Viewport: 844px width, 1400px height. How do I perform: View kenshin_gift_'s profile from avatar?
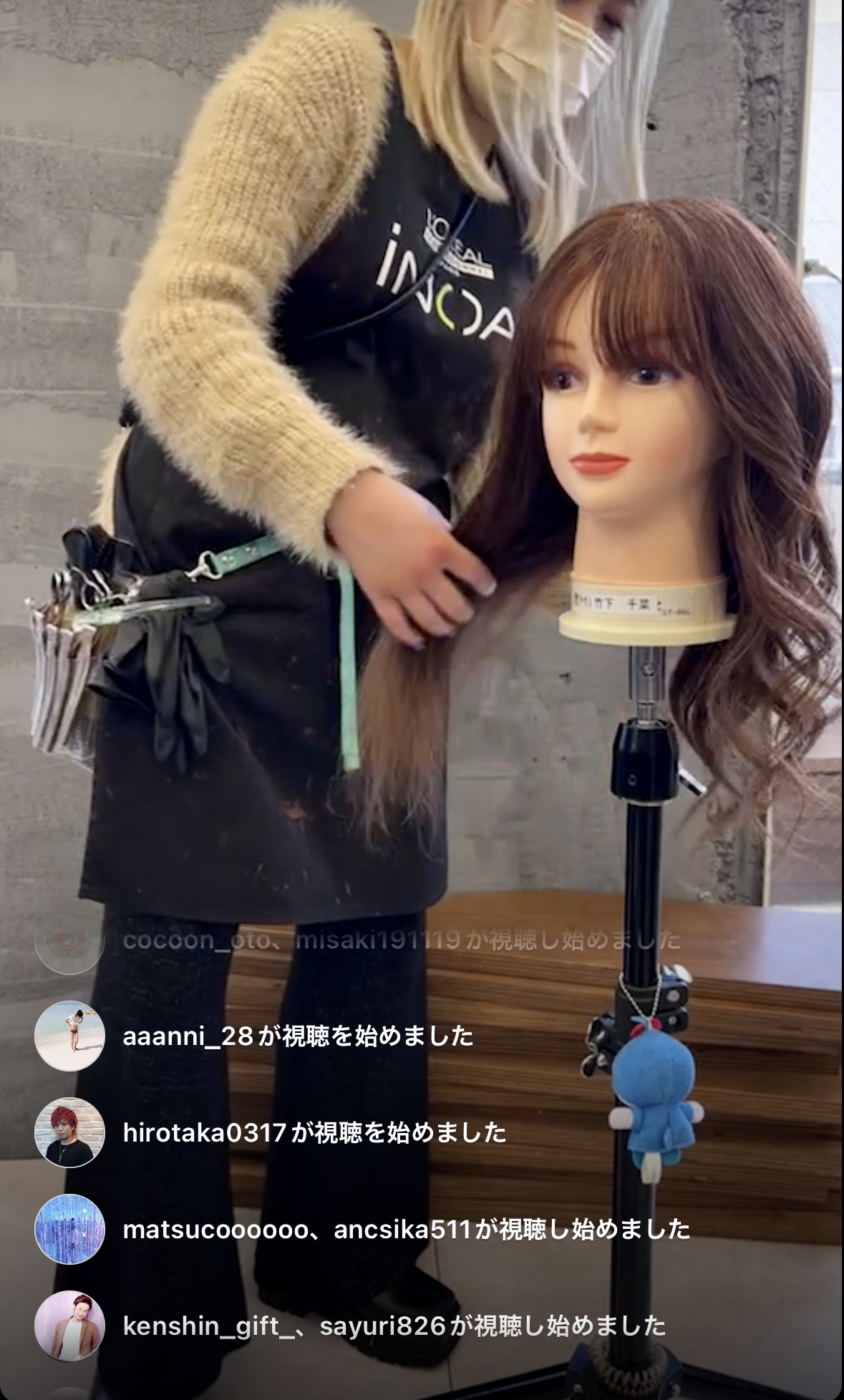pos(69,1326)
